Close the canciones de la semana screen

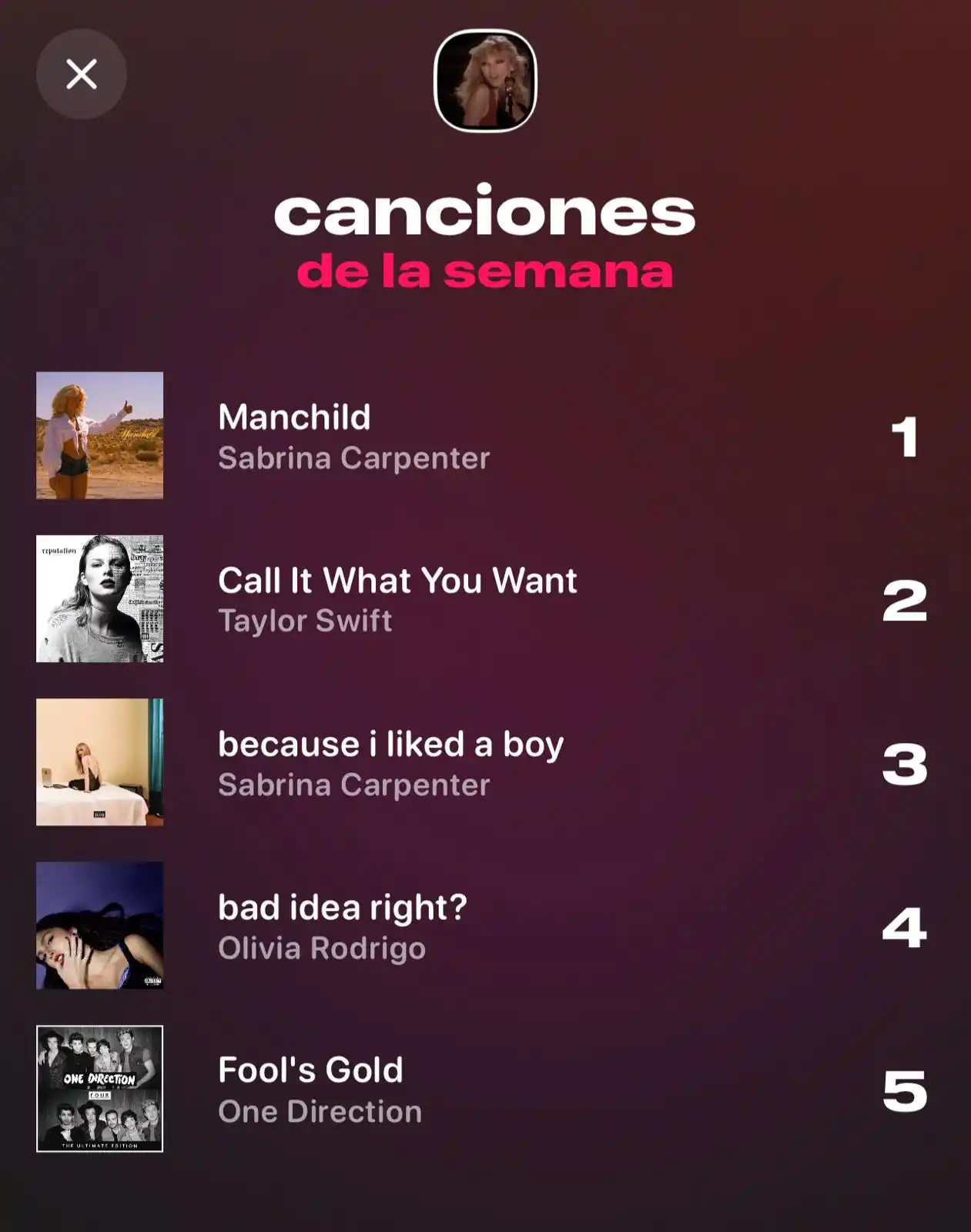pyautogui.click(x=81, y=74)
